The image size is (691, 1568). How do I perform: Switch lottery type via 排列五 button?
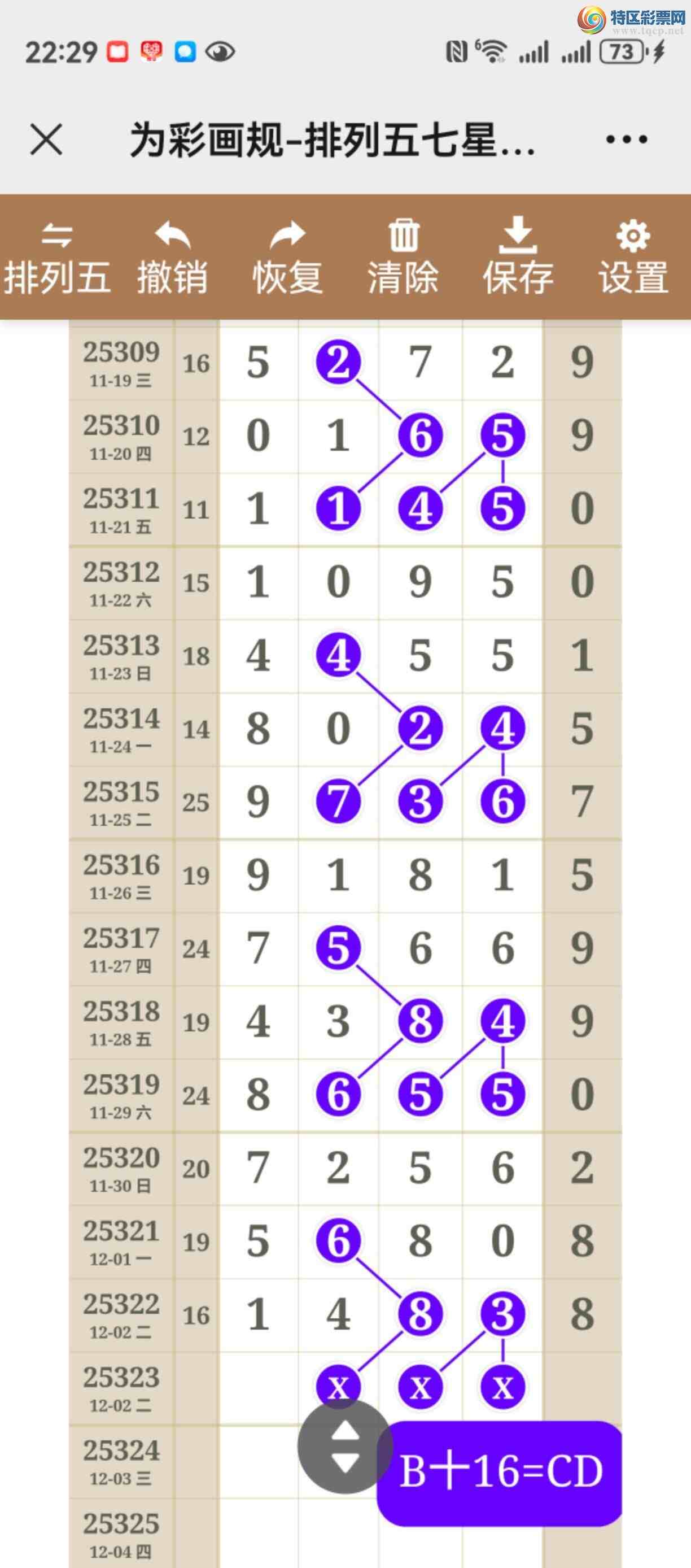[57, 258]
